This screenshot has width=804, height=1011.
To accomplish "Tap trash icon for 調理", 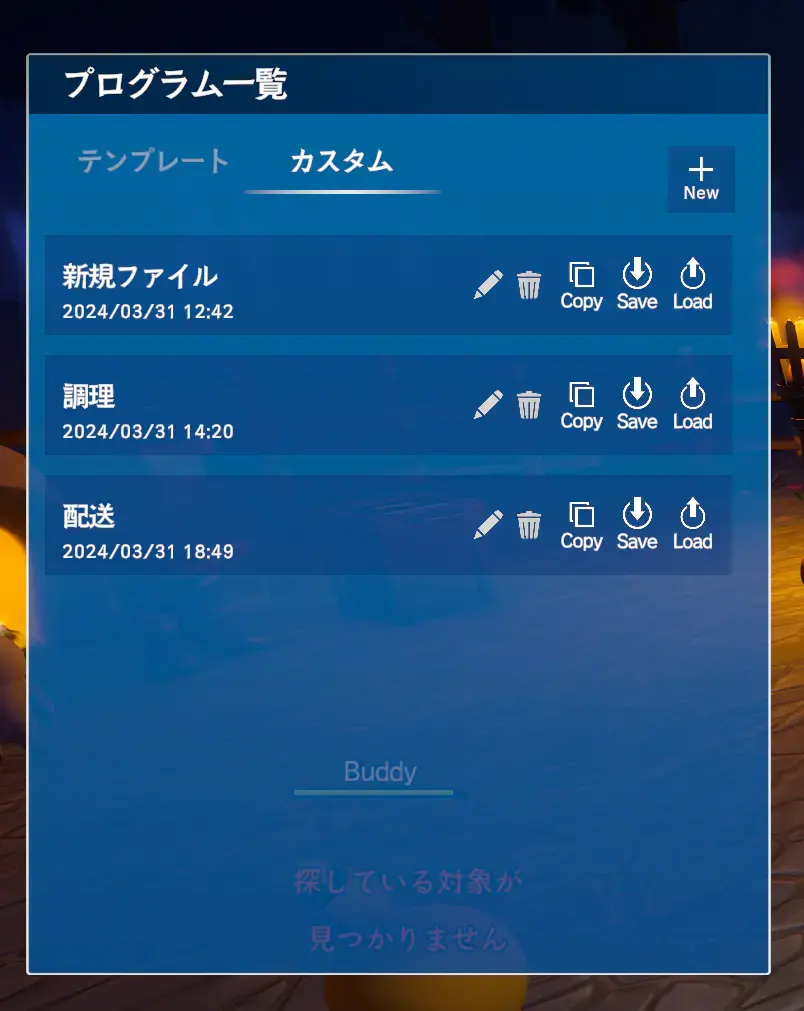I will tap(529, 405).
